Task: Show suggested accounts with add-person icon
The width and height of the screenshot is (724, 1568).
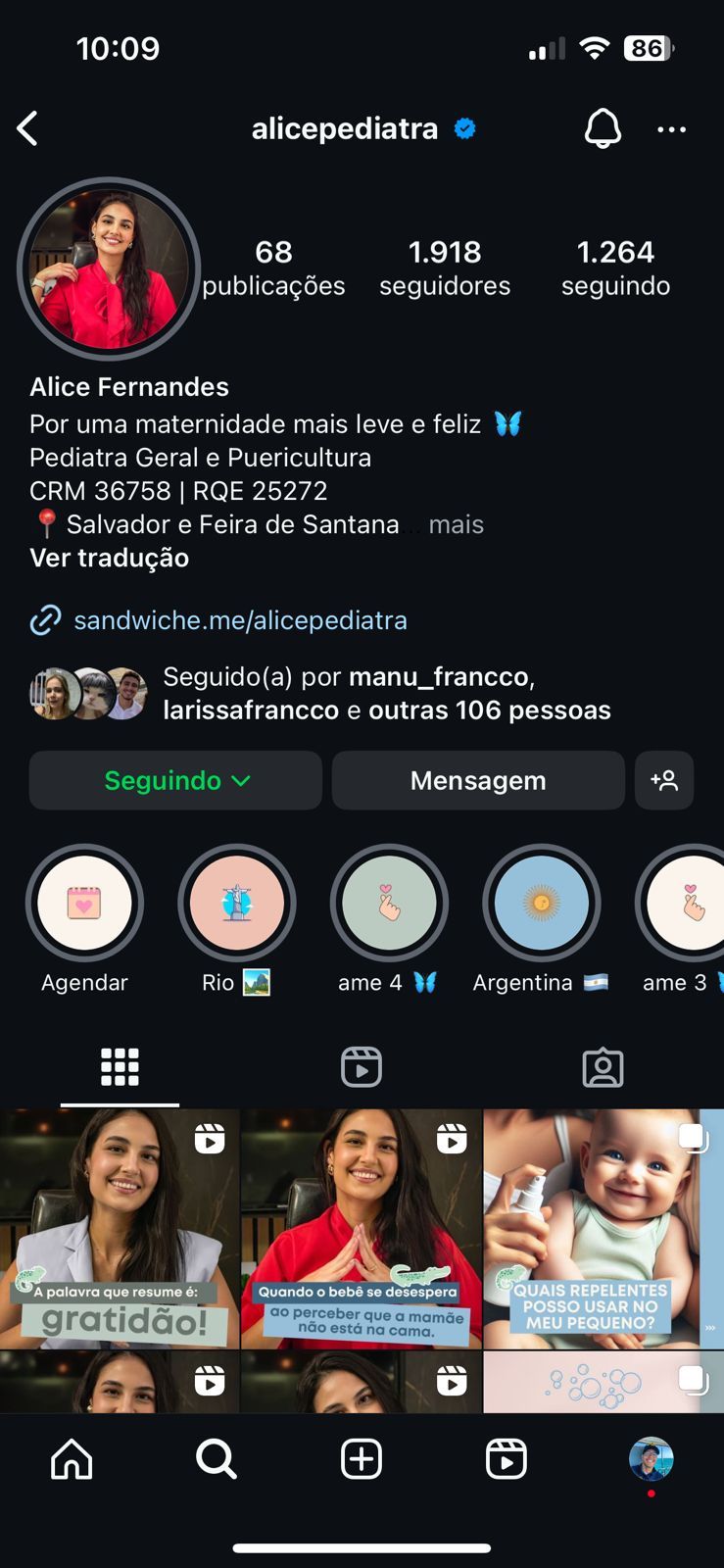Action: [664, 781]
